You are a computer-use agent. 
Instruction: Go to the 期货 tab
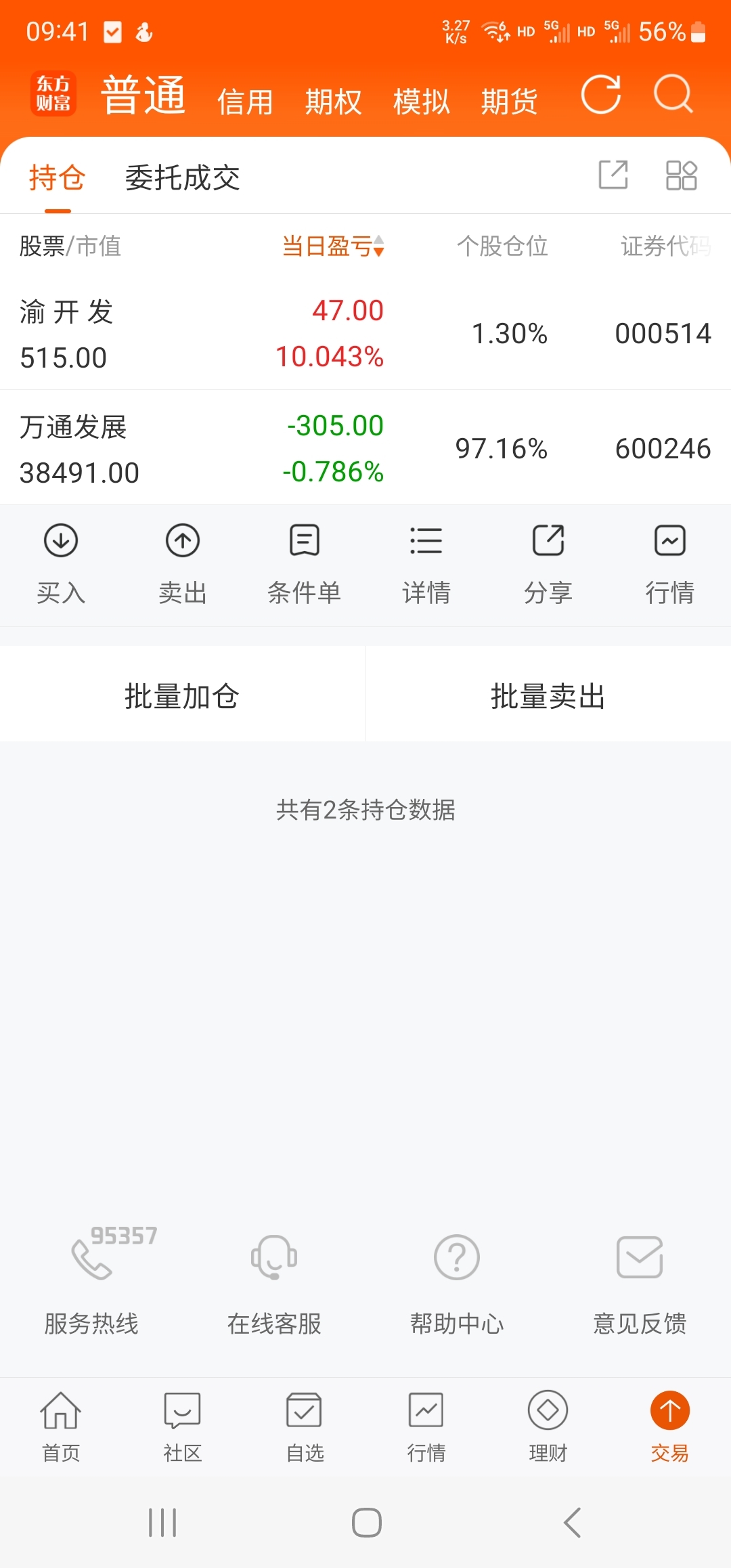pos(509,102)
